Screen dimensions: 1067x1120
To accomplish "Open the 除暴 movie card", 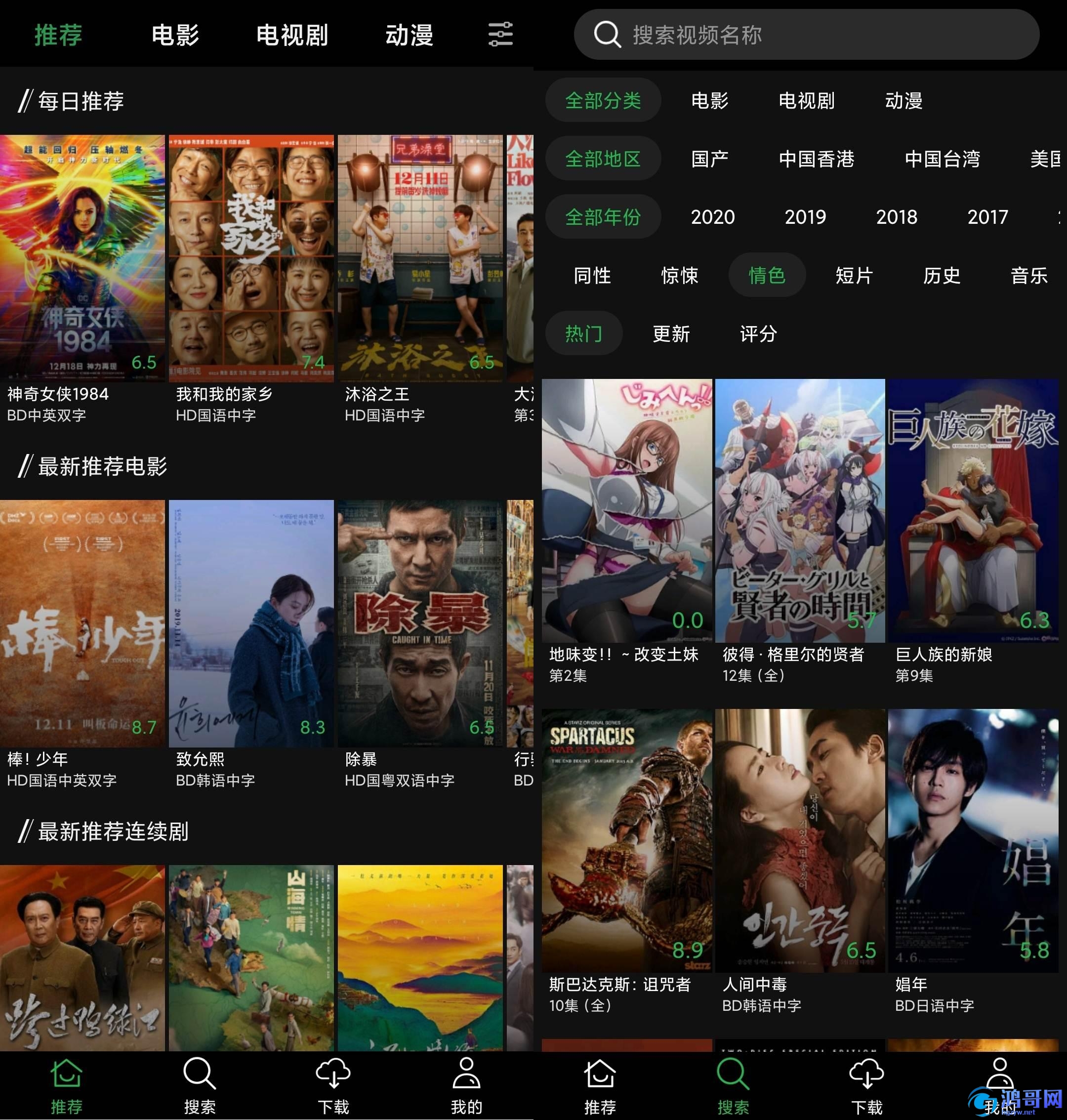I will click(420, 624).
